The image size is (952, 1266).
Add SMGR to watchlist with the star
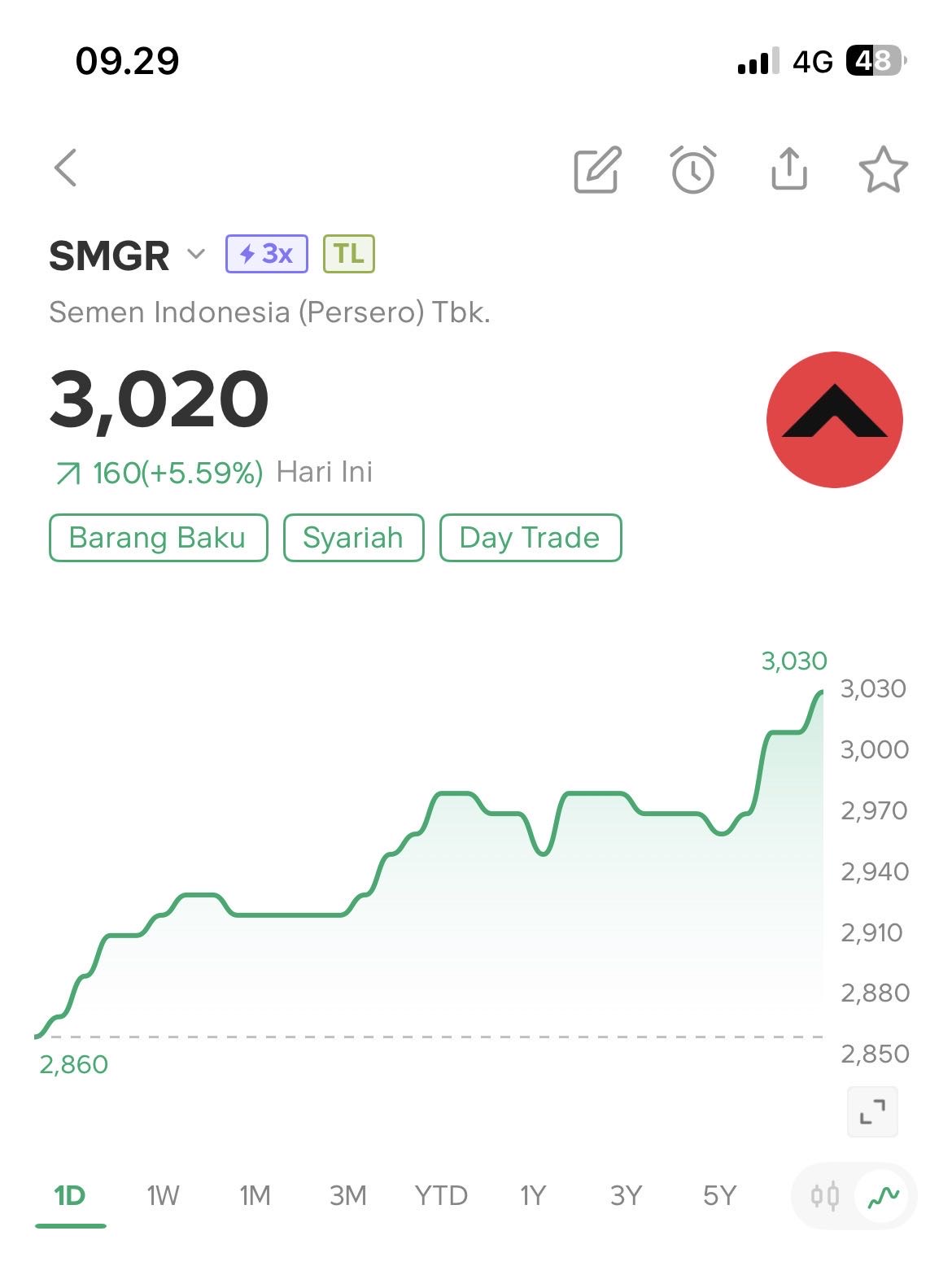(883, 170)
